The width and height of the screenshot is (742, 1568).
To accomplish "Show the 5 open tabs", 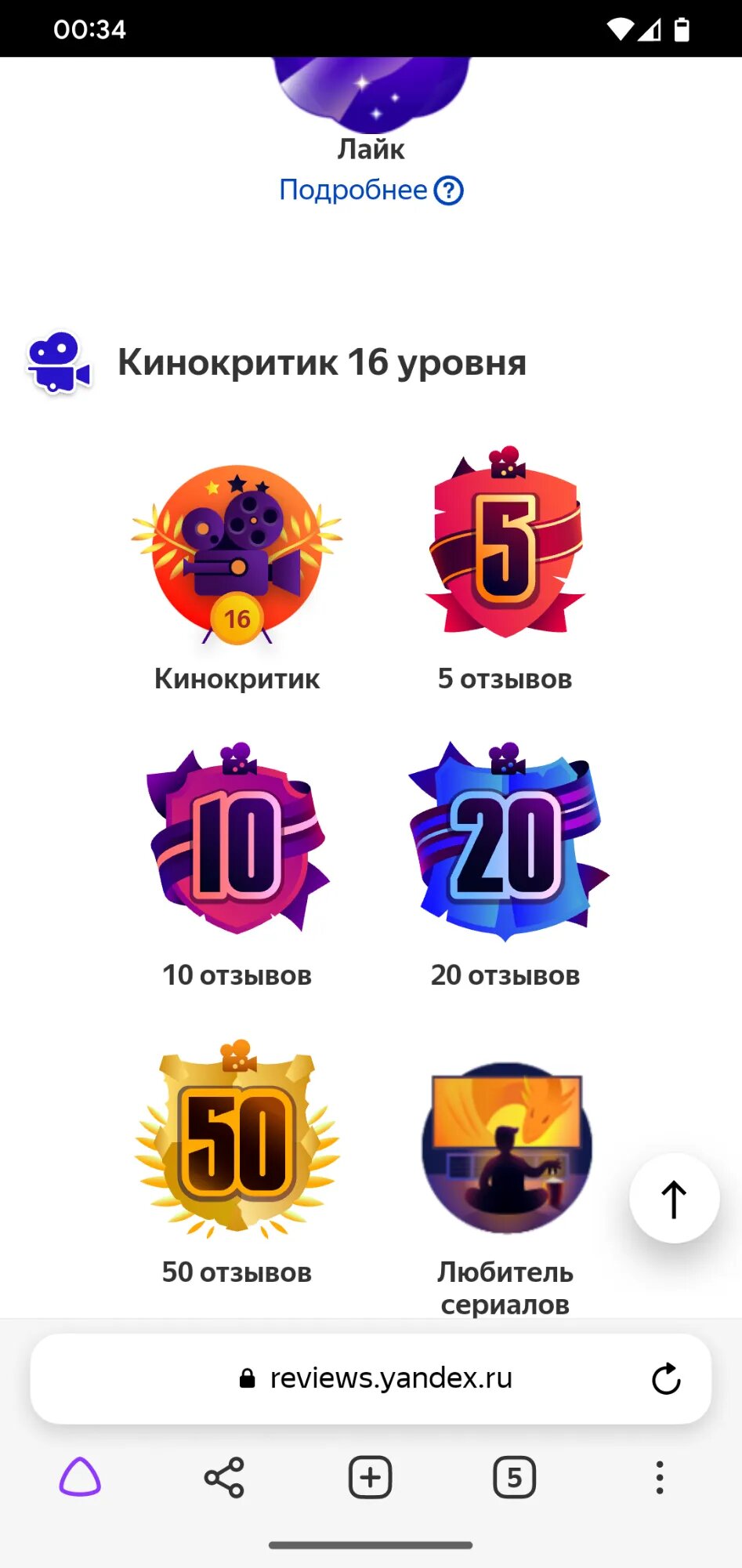I will 515,1478.
